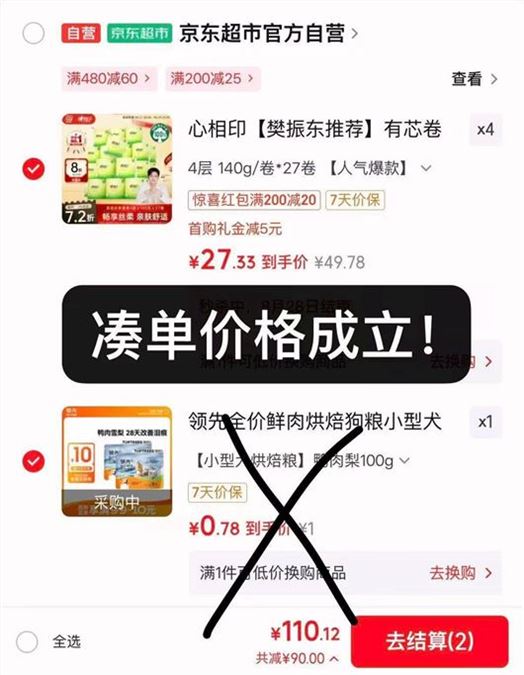524x675 pixels.
Task: Expand the 4层 140g/卷*27卷 spec options
Action: pyautogui.click(x=309, y=168)
